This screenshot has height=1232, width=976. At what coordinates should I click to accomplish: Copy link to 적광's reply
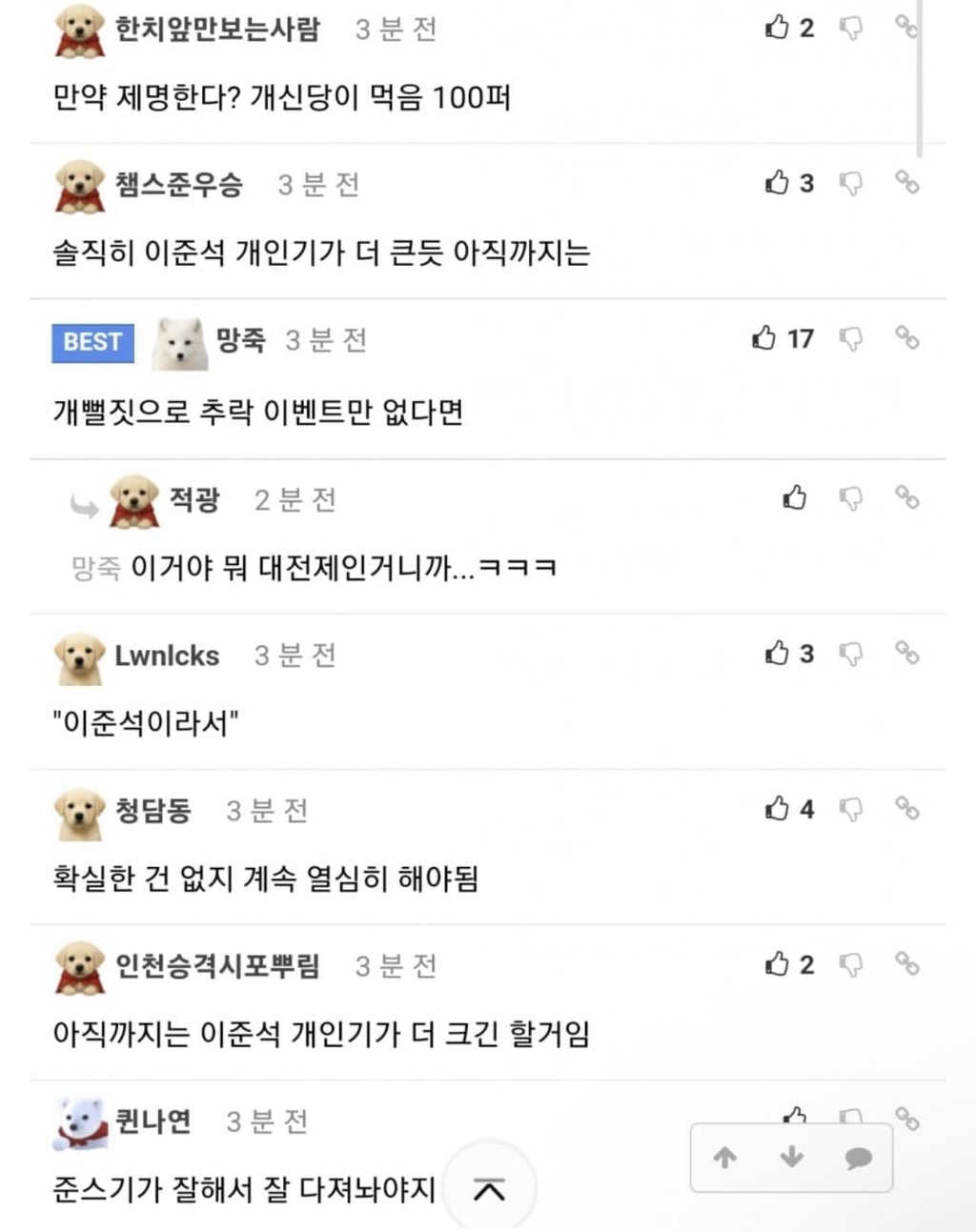pos(906,497)
